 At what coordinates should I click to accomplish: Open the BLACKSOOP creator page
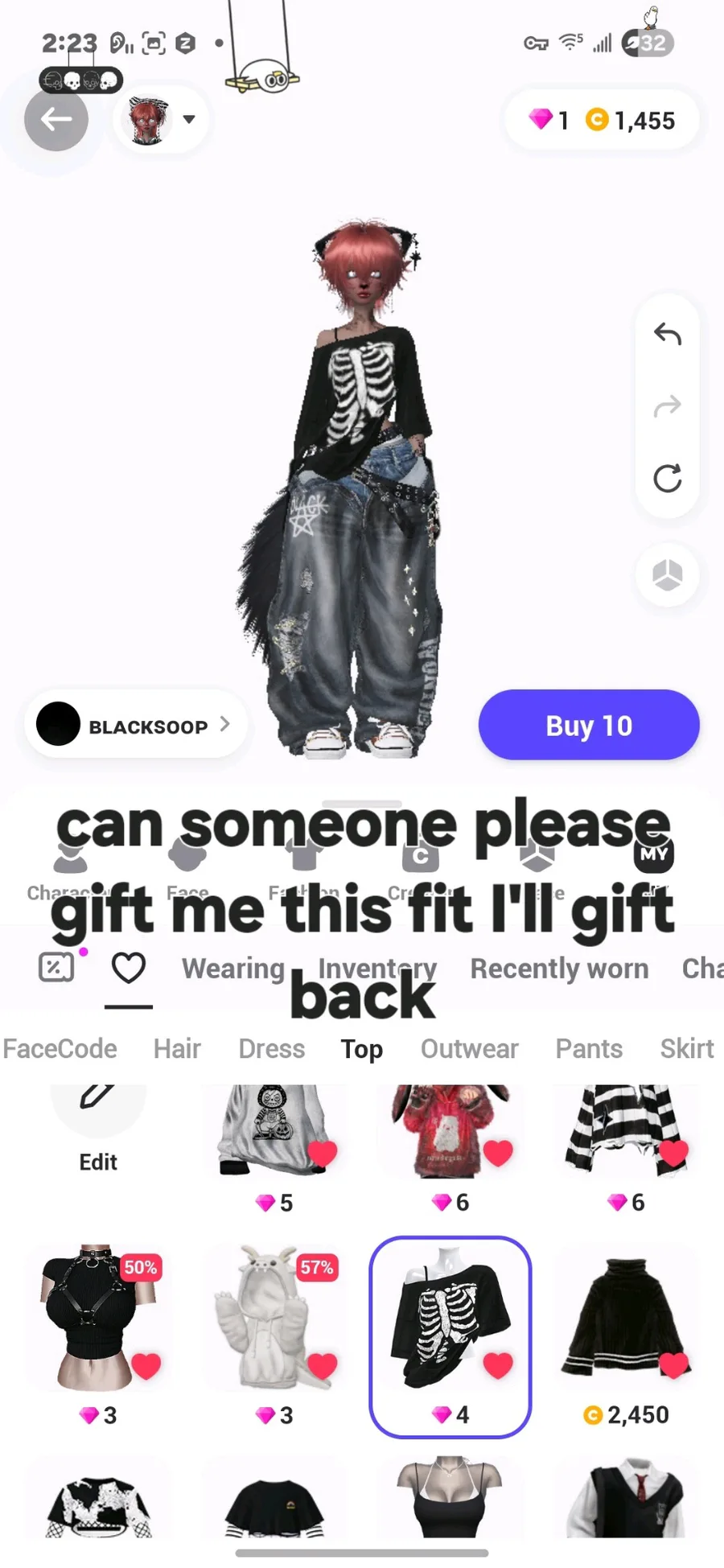(x=135, y=725)
